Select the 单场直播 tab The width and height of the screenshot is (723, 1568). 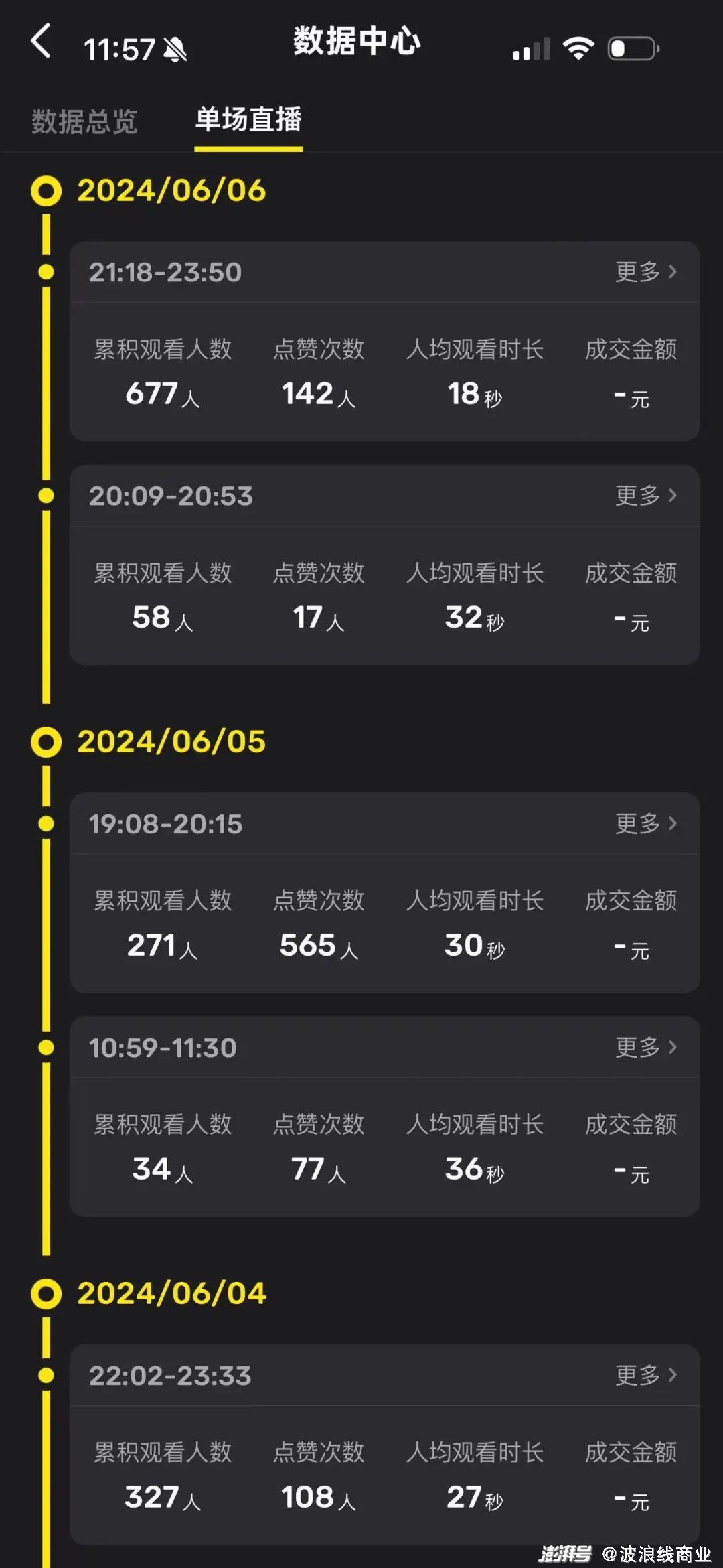pos(248,121)
